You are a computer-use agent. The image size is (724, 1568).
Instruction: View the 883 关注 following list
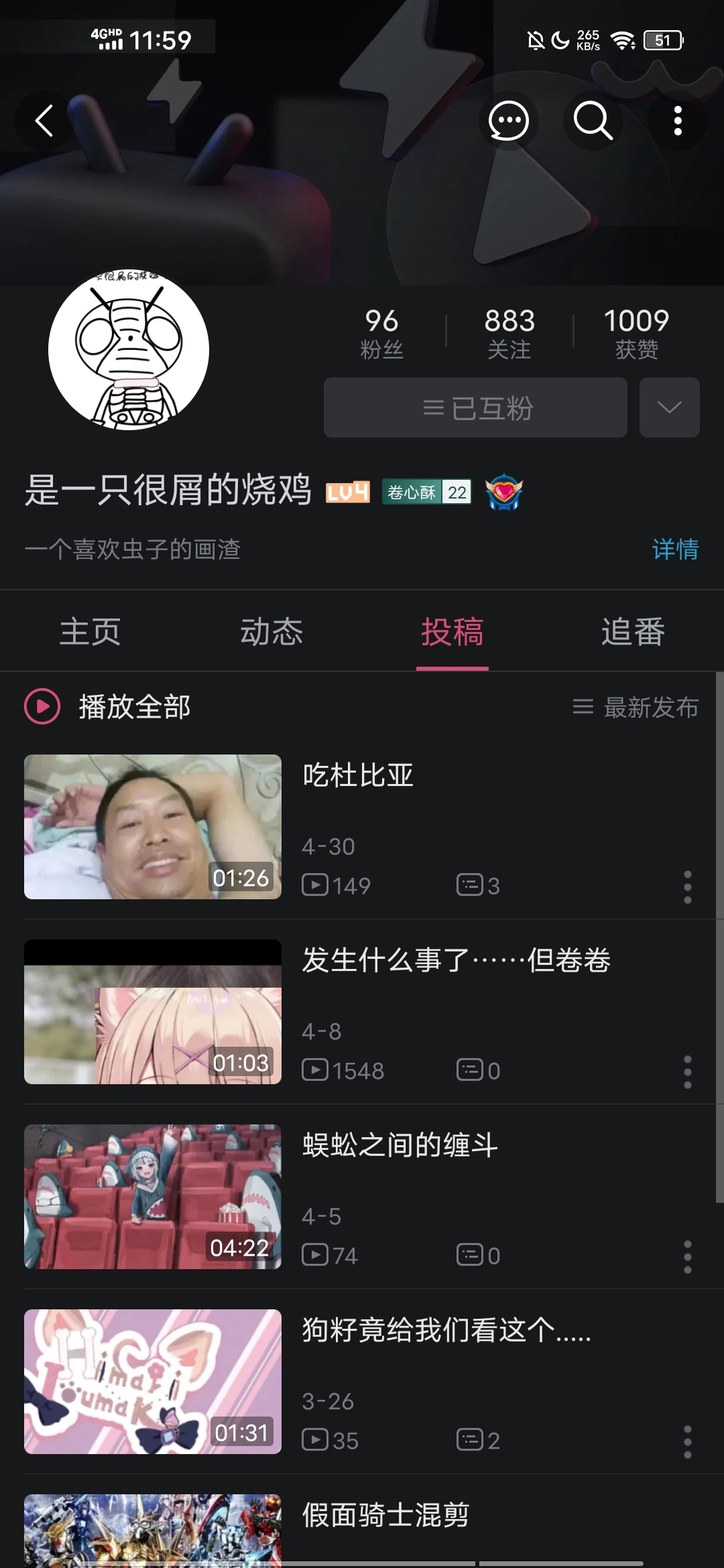pos(509,332)
